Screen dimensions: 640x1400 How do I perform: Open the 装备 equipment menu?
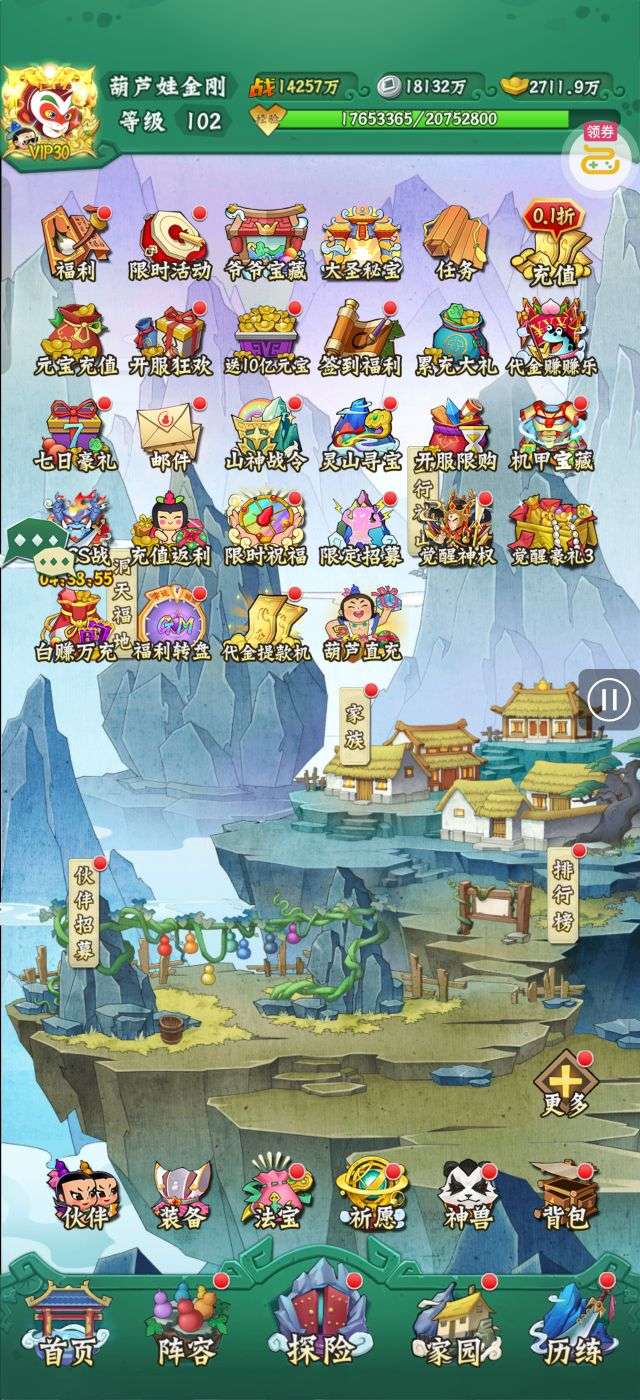tap(181, 1195)
